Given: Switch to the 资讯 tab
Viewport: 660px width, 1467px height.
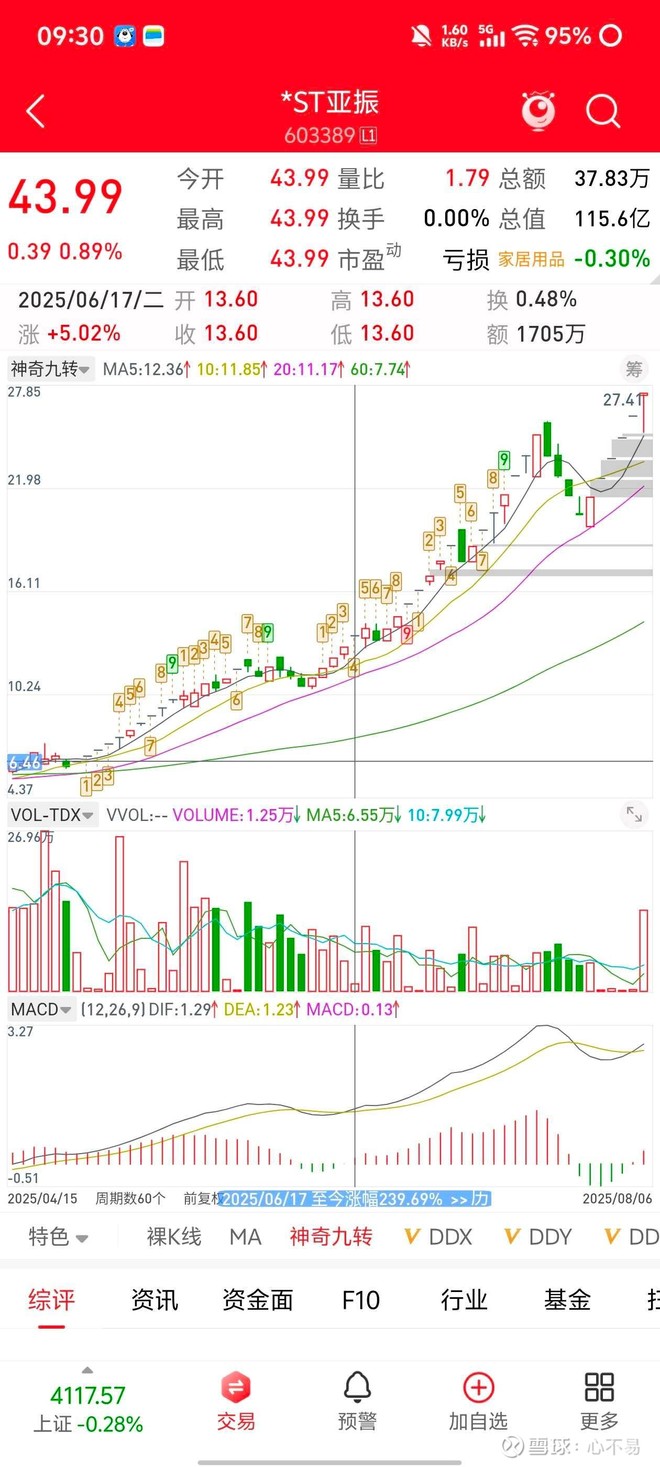Looking at the screenshot, I should (x=154, y=1300).
